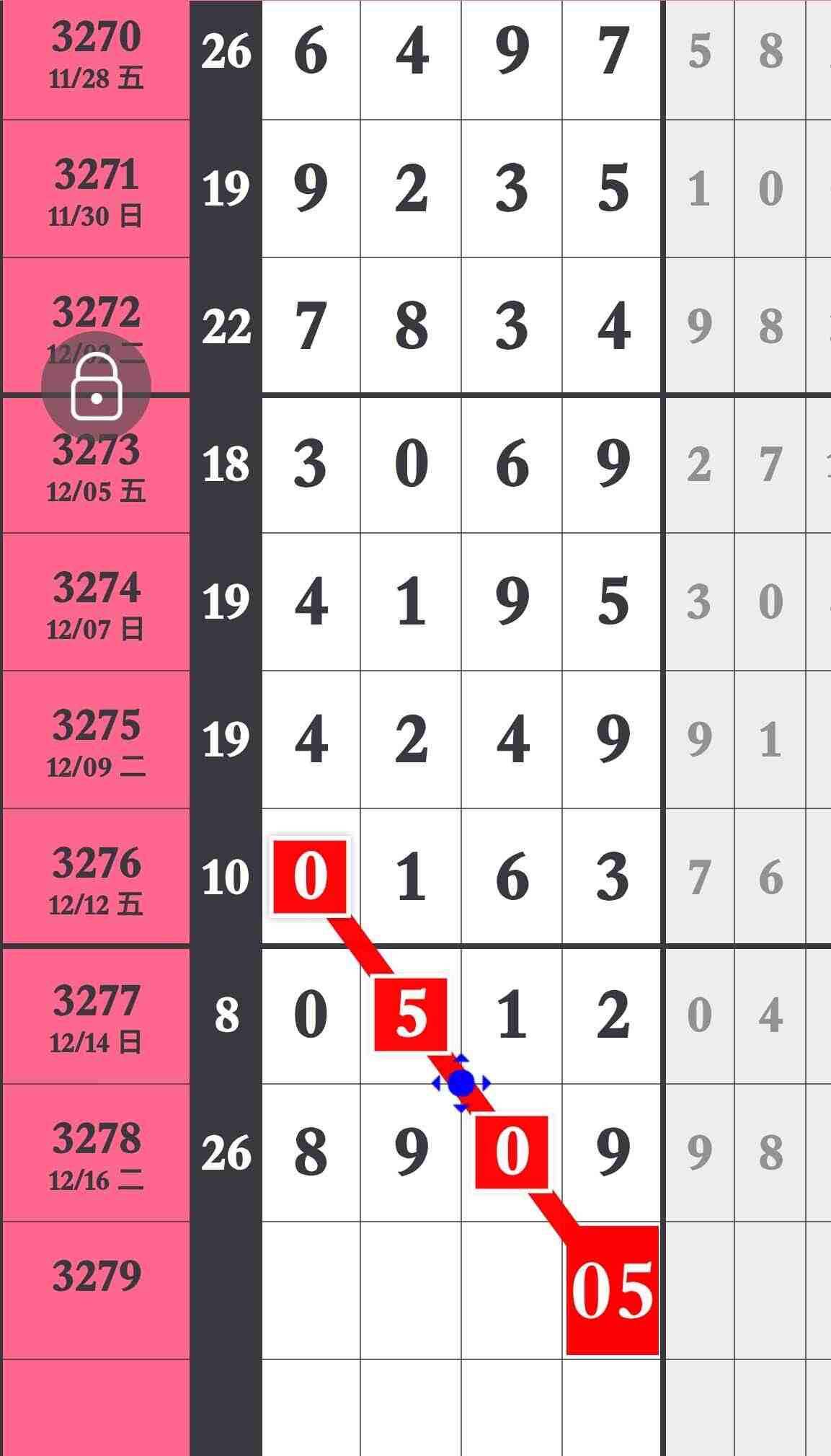Tap the red 05 prediction box
This screenshot has height=1456, width=831.
[x=612, y=1290]
